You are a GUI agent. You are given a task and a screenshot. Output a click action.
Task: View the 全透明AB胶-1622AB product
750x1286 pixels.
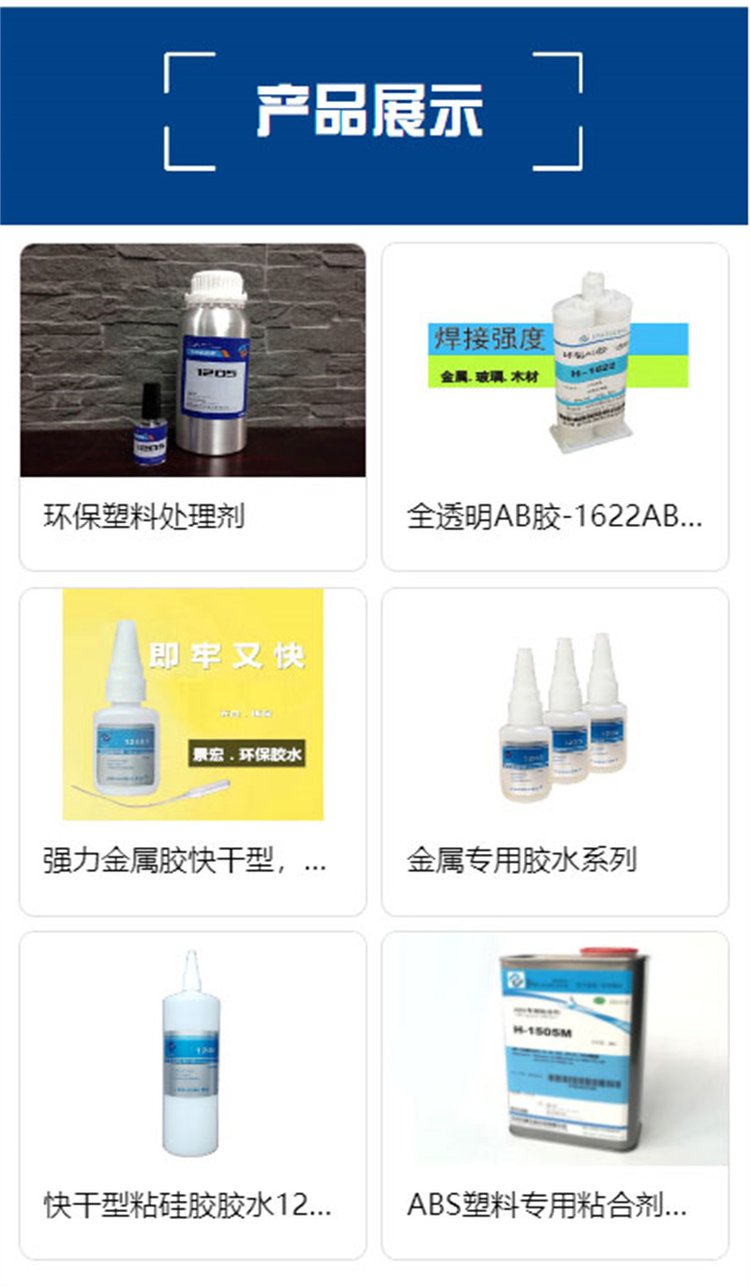pyautogui.click(x=555, y=405)
